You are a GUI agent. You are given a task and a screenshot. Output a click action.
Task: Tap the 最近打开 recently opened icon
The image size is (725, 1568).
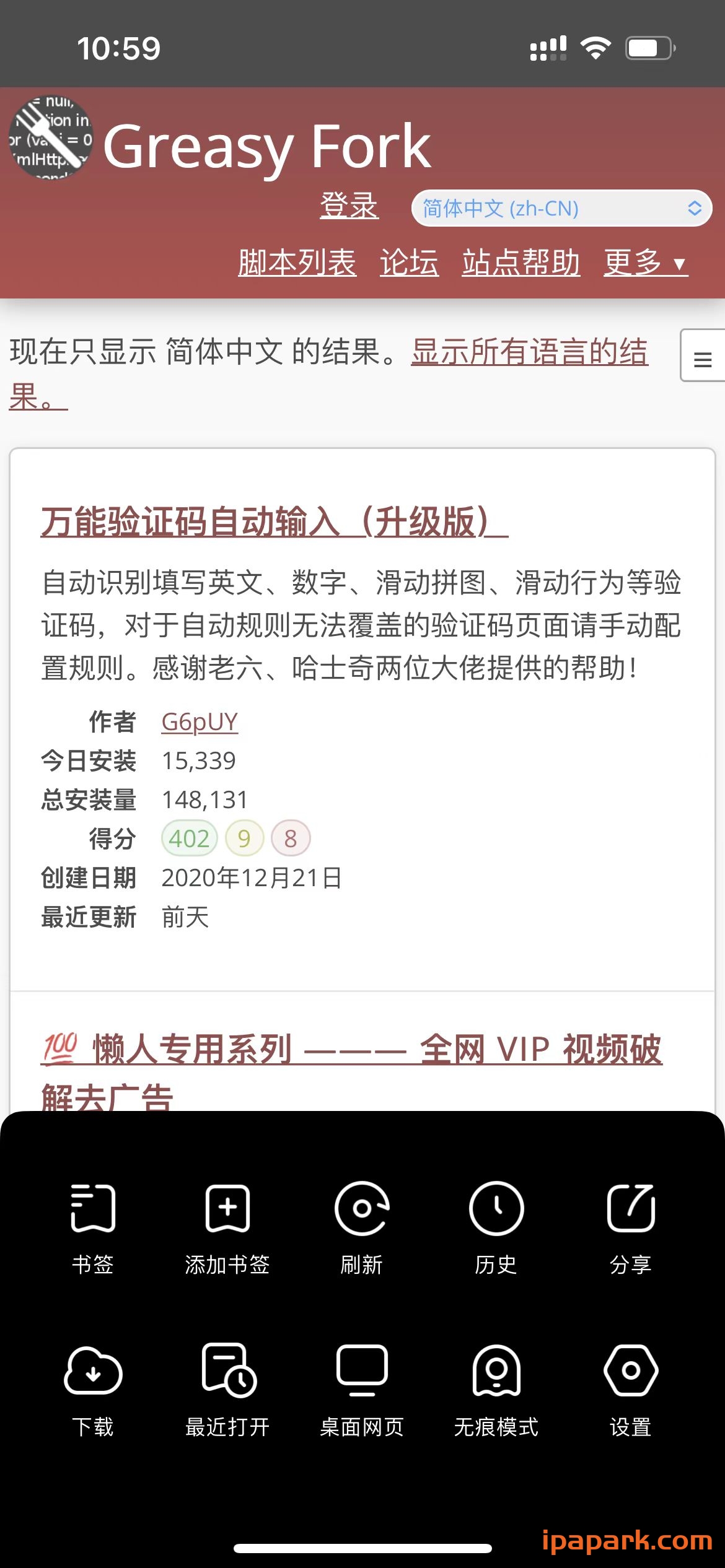[227, 1370]
